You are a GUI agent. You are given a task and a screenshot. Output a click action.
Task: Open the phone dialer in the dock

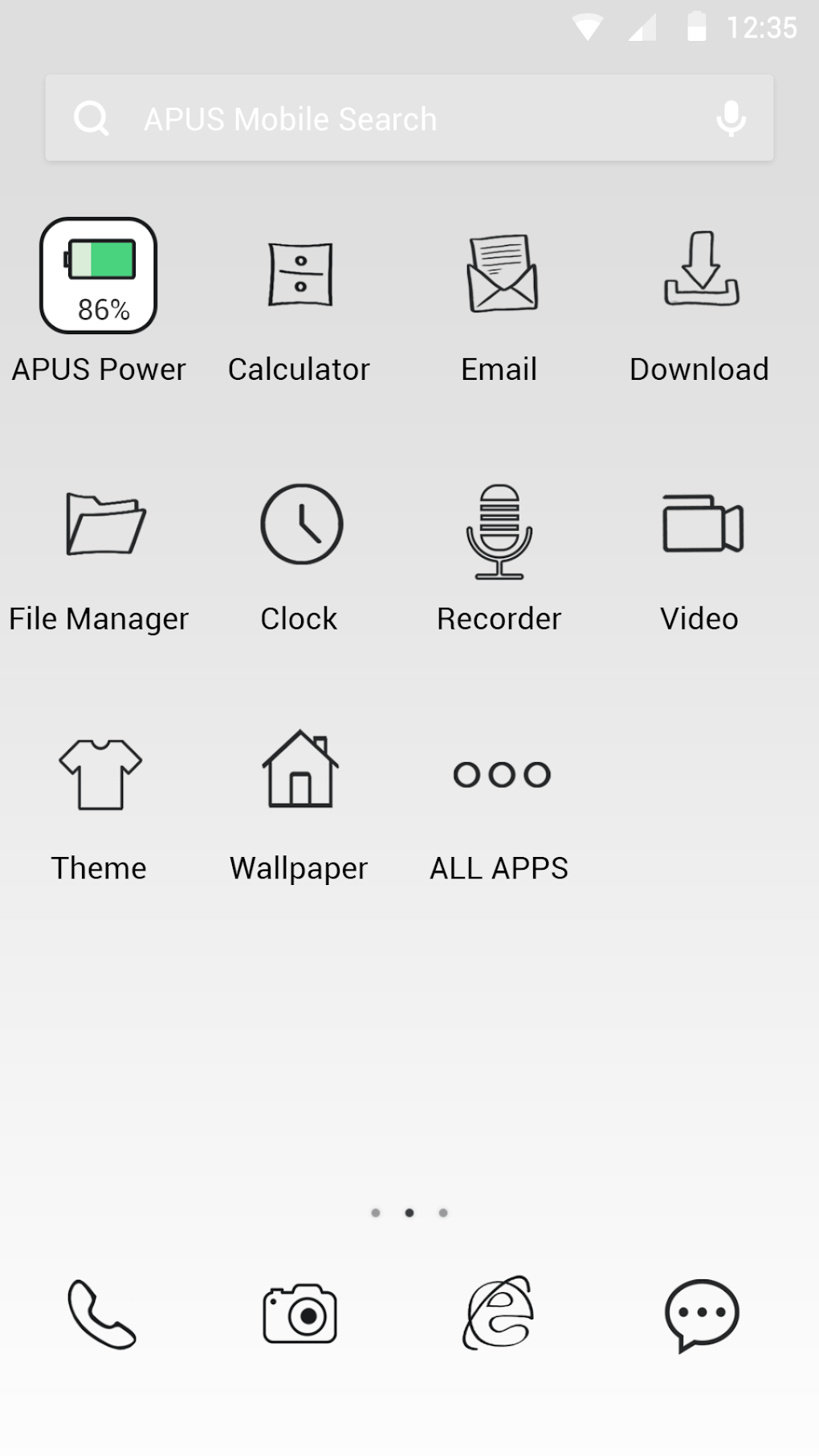101,1314
